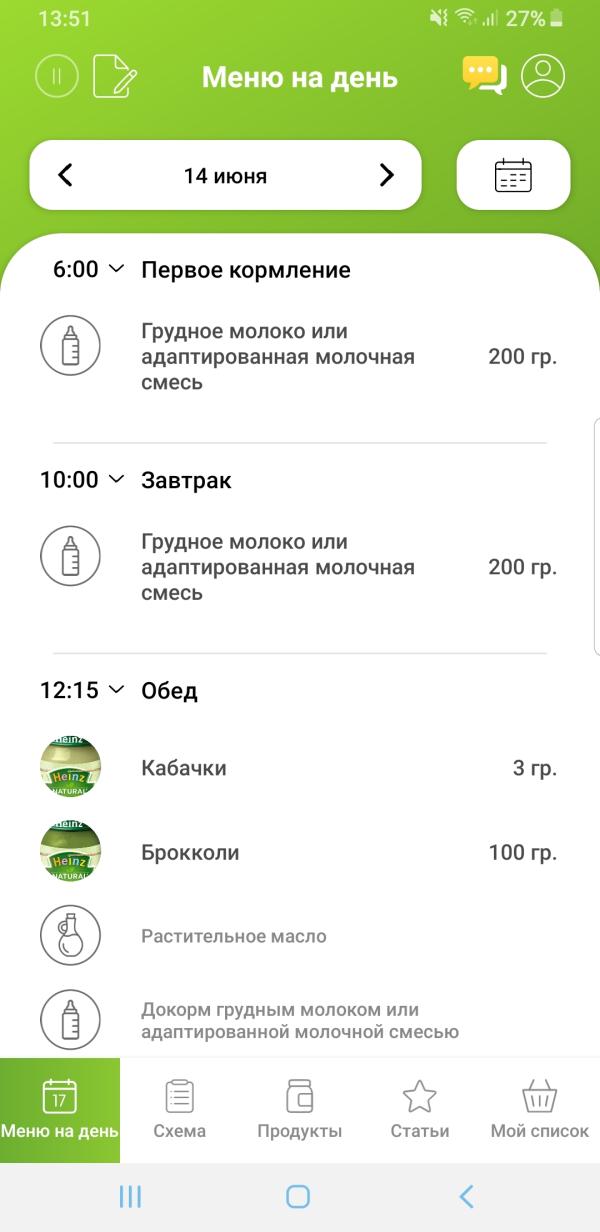Viewport: 600px width, 1232px height.
Task: Go to the next day
Action: pyautogui.click(x=387, y=176)
